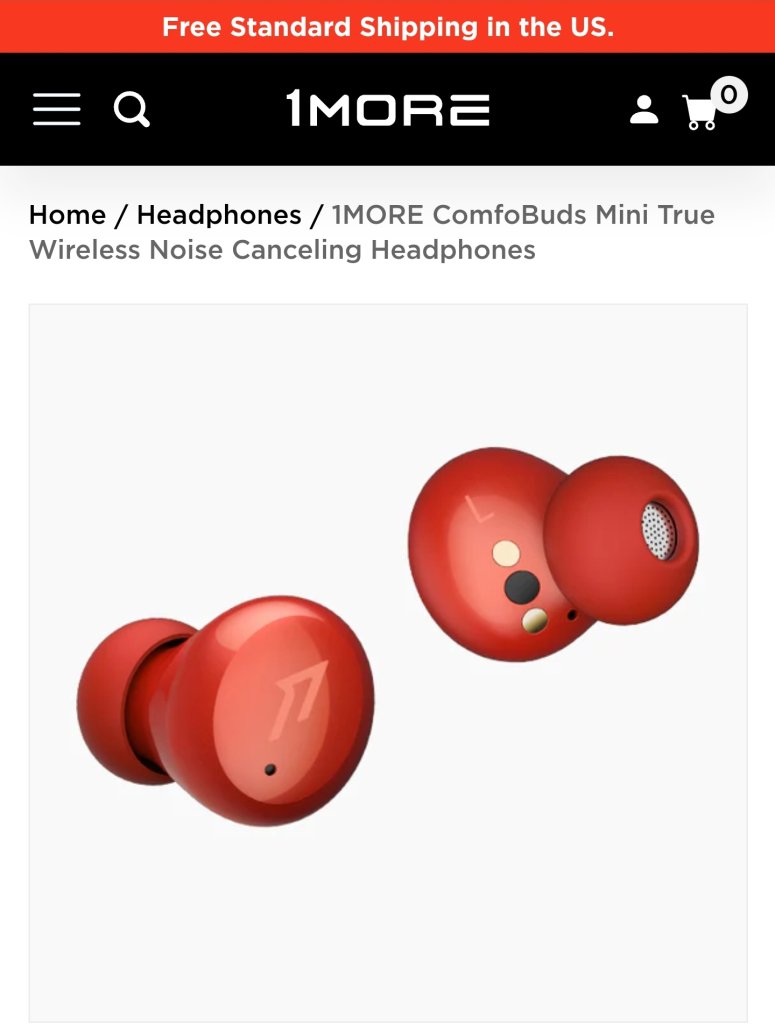Open the account profile icon
775x1024 pixels.
pyautogui.click(x=644, y=109)
